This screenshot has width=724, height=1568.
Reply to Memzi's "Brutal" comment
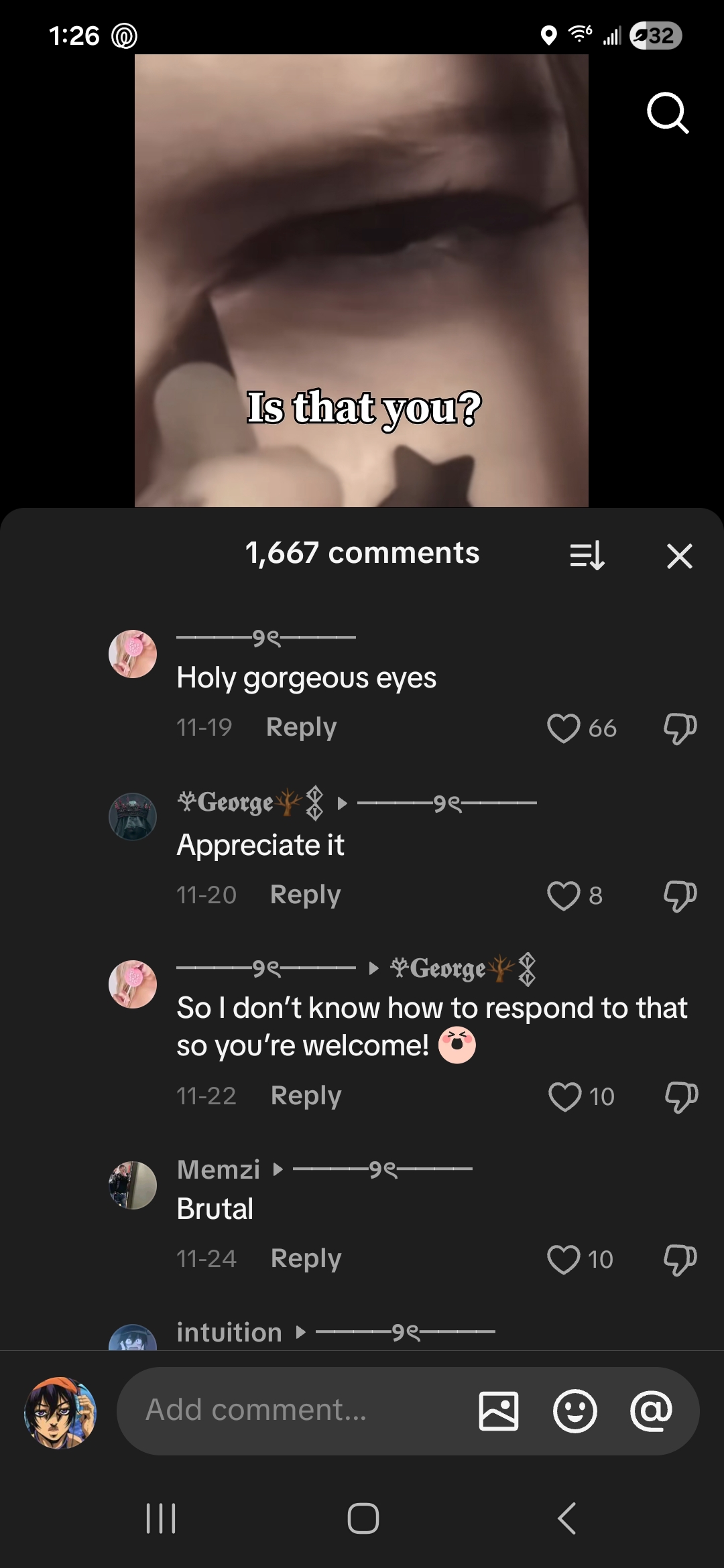pyautogui.click(x=306, y=1258)
